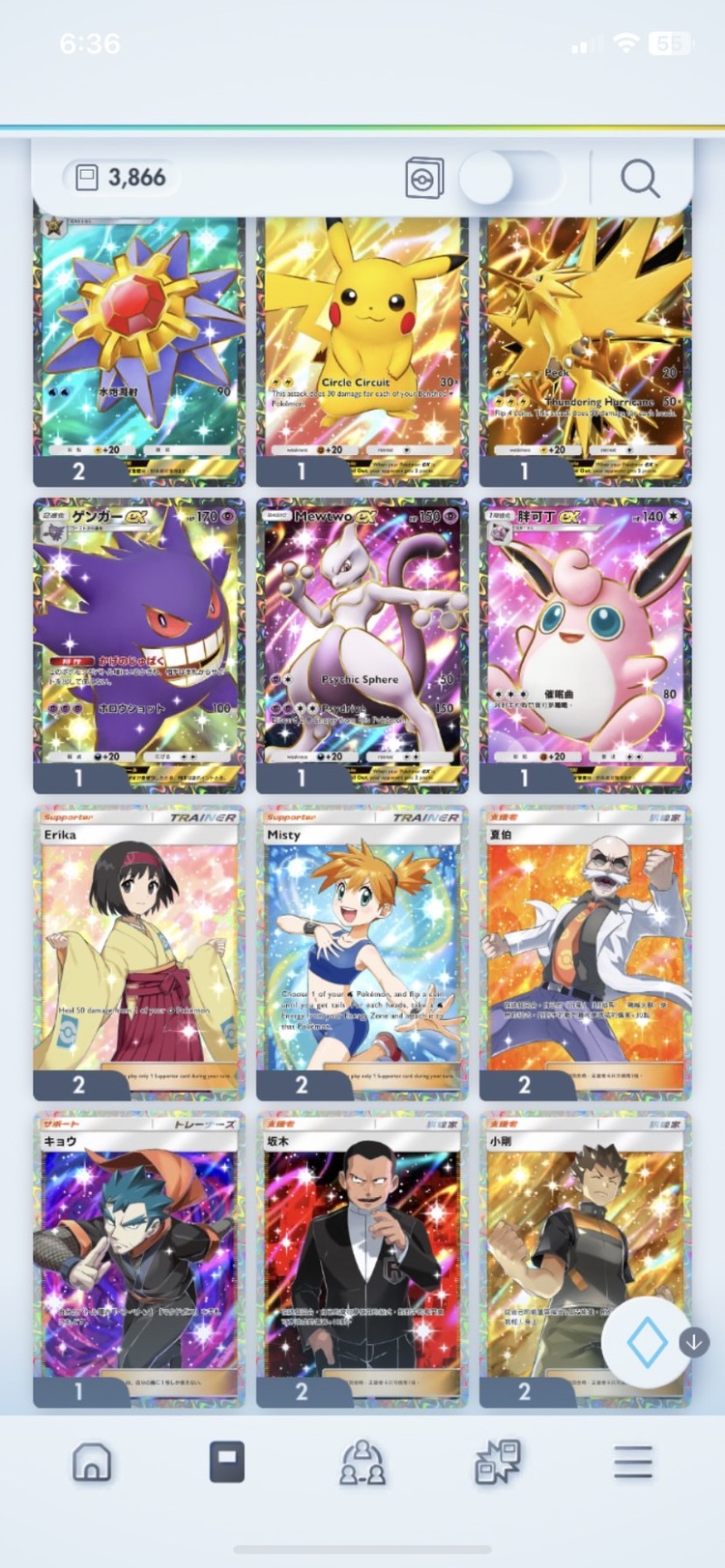View the Giovanni trainer card
Viewport: 725px width, 1568px height.
[x=362, y=1251]
